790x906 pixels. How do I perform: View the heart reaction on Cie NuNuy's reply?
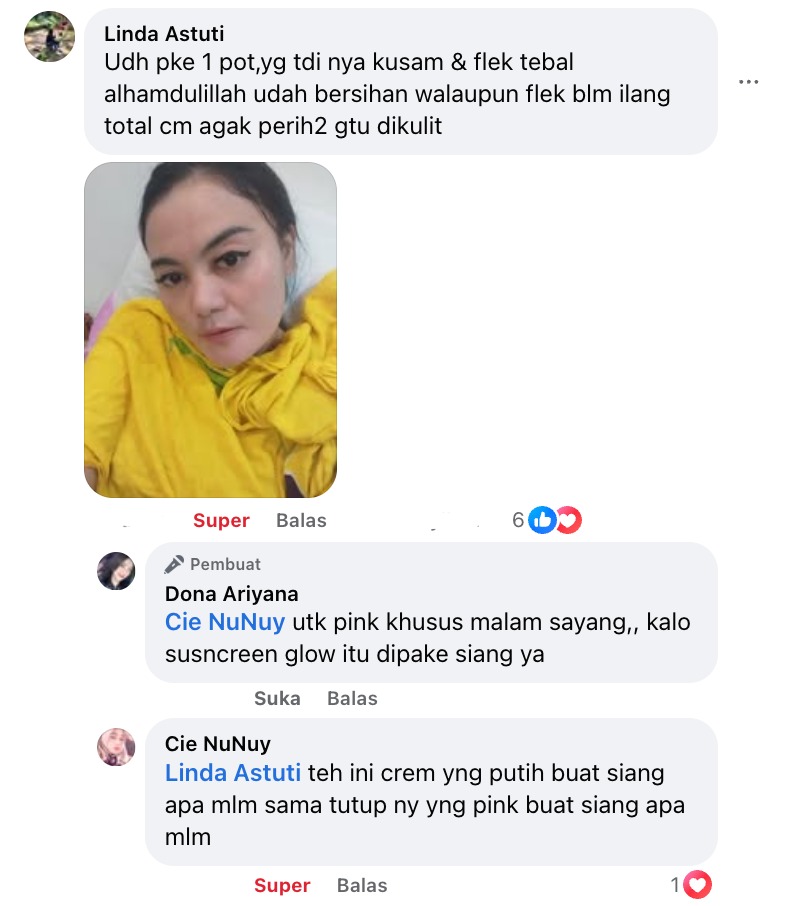(x=691, y=885)
